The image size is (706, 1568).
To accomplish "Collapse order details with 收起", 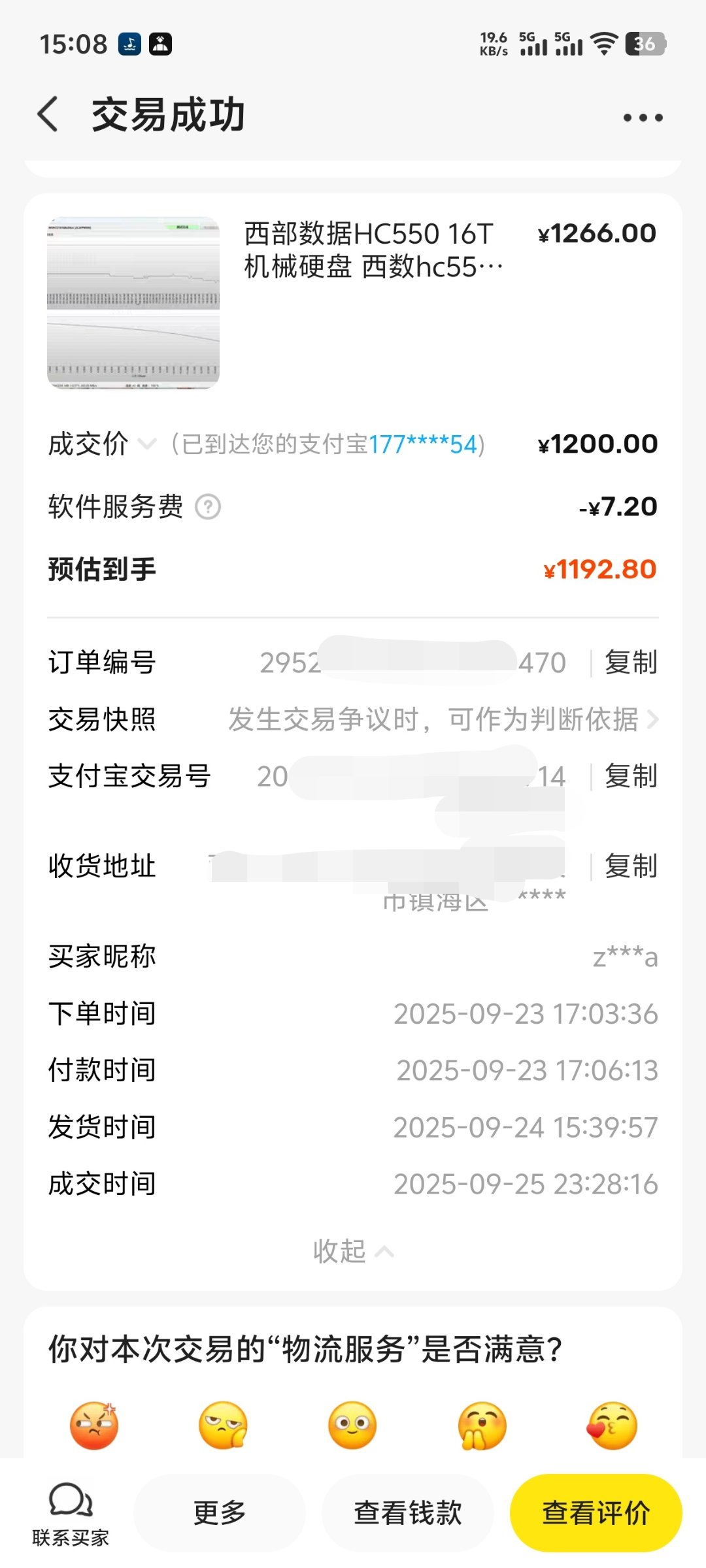I will [x=353, y=1252].
